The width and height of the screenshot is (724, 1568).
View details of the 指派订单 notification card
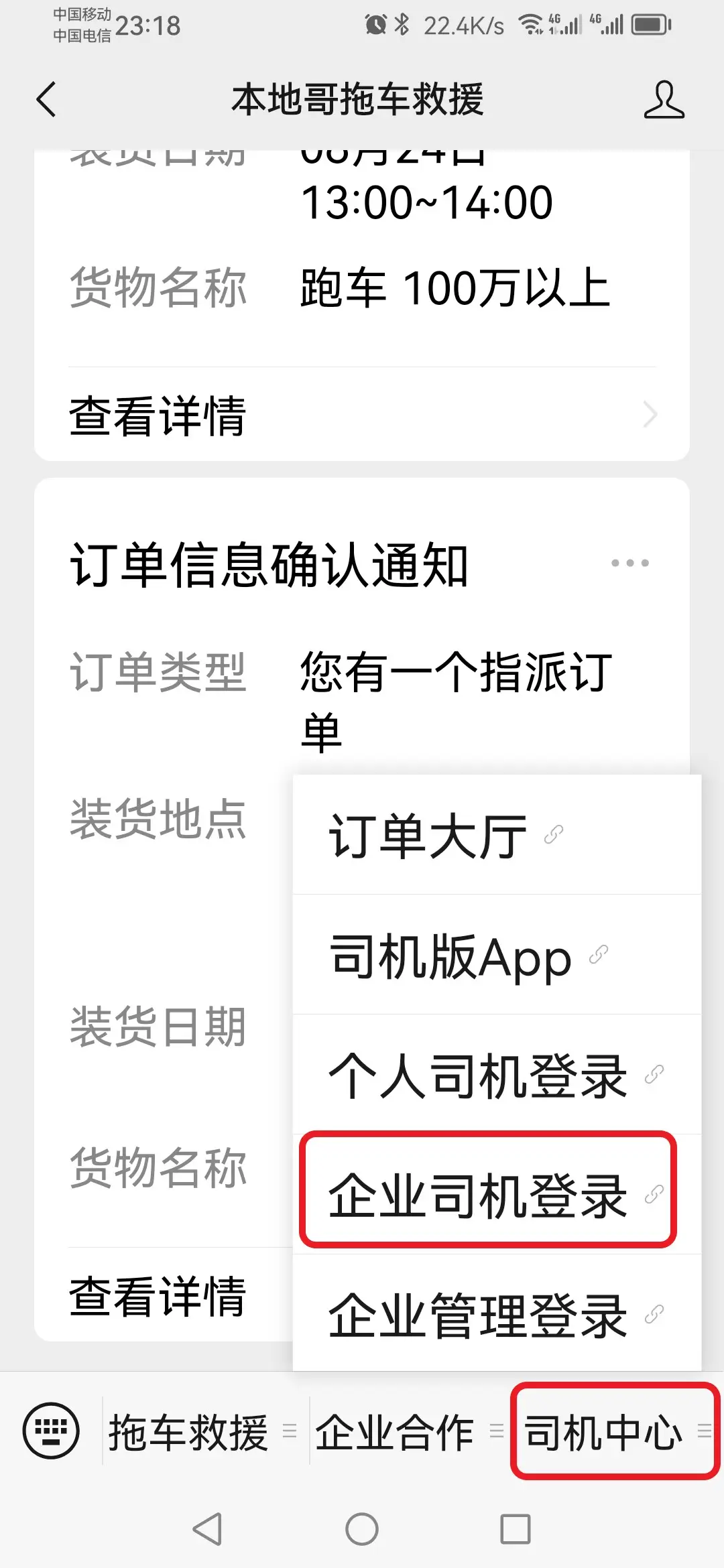point(158,1295)
